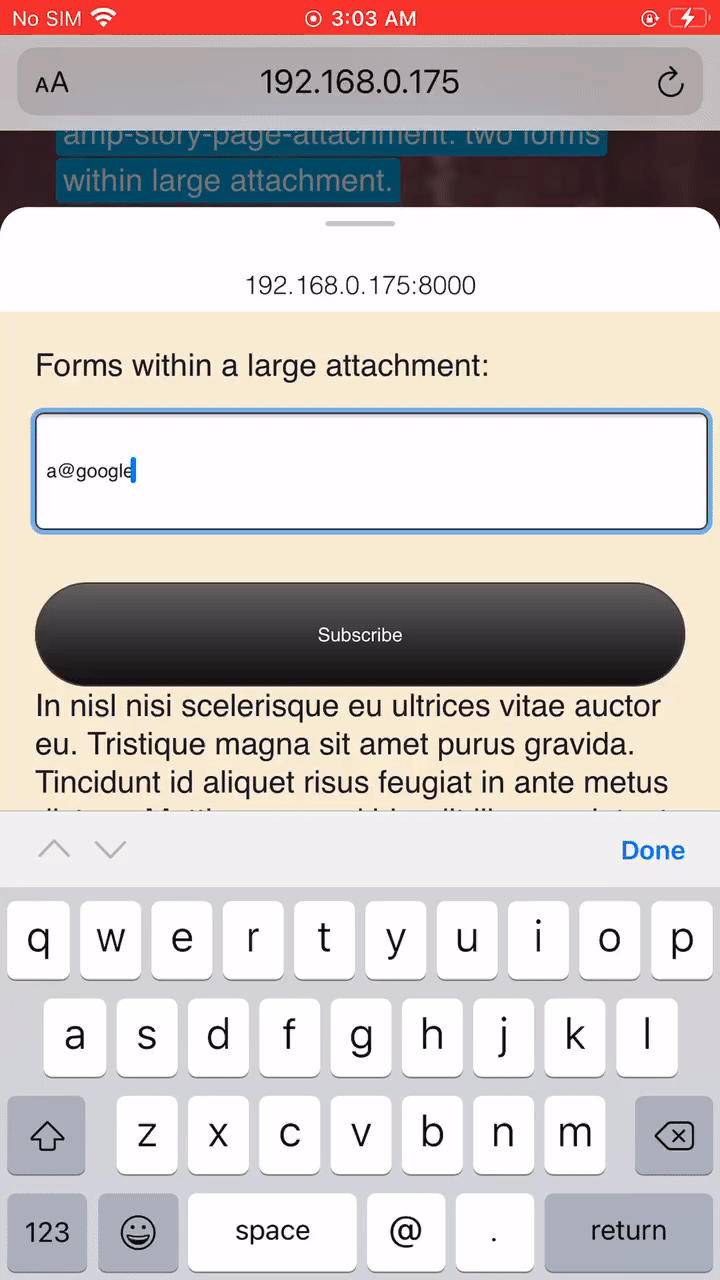The width and height of the screenshot is (720, 1280).
Task: Toggle the shift key
Action: click(47, 1135)
